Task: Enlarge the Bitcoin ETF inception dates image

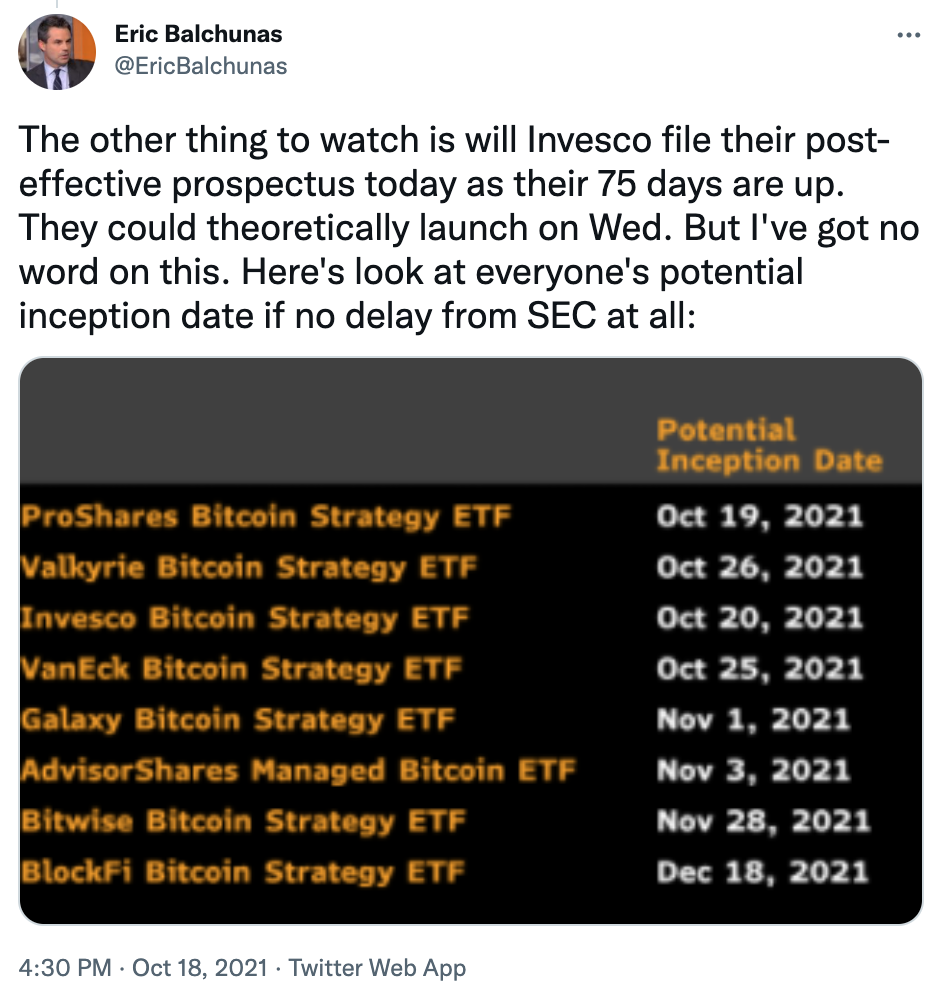Action: [x=471, y=640]
